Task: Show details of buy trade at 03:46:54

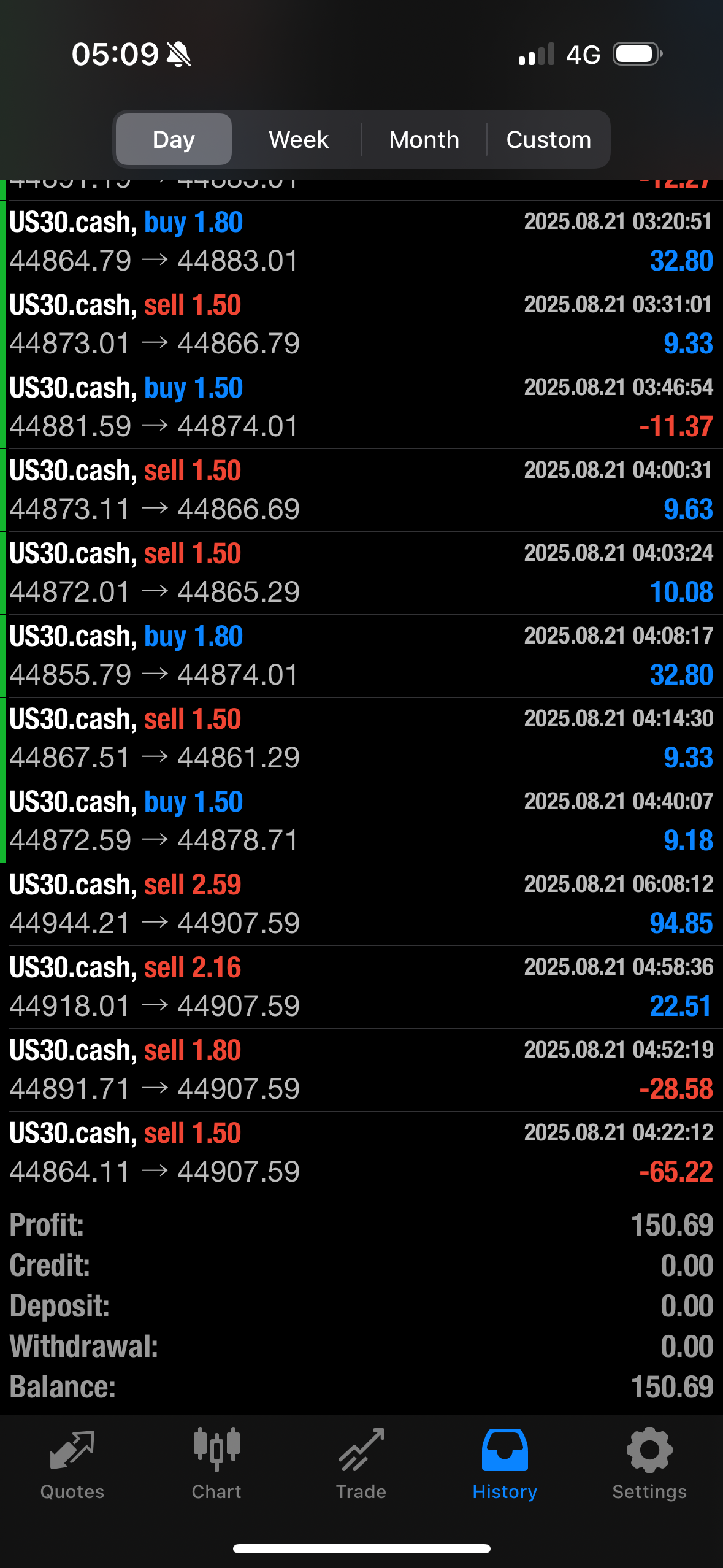Action: [x=361, y=407]
